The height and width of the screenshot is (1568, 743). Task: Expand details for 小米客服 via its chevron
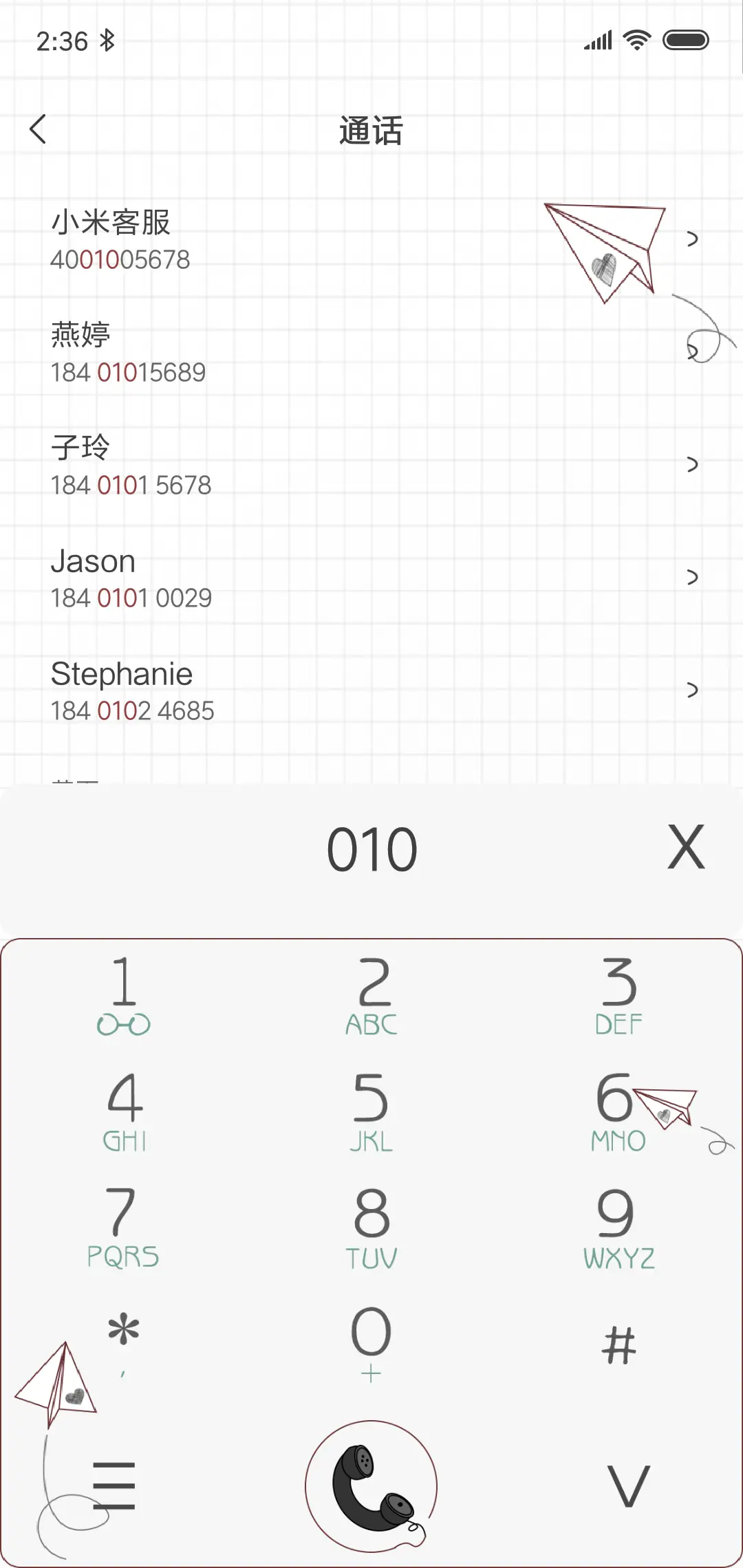pyautogui.click(x=691, y=239)
